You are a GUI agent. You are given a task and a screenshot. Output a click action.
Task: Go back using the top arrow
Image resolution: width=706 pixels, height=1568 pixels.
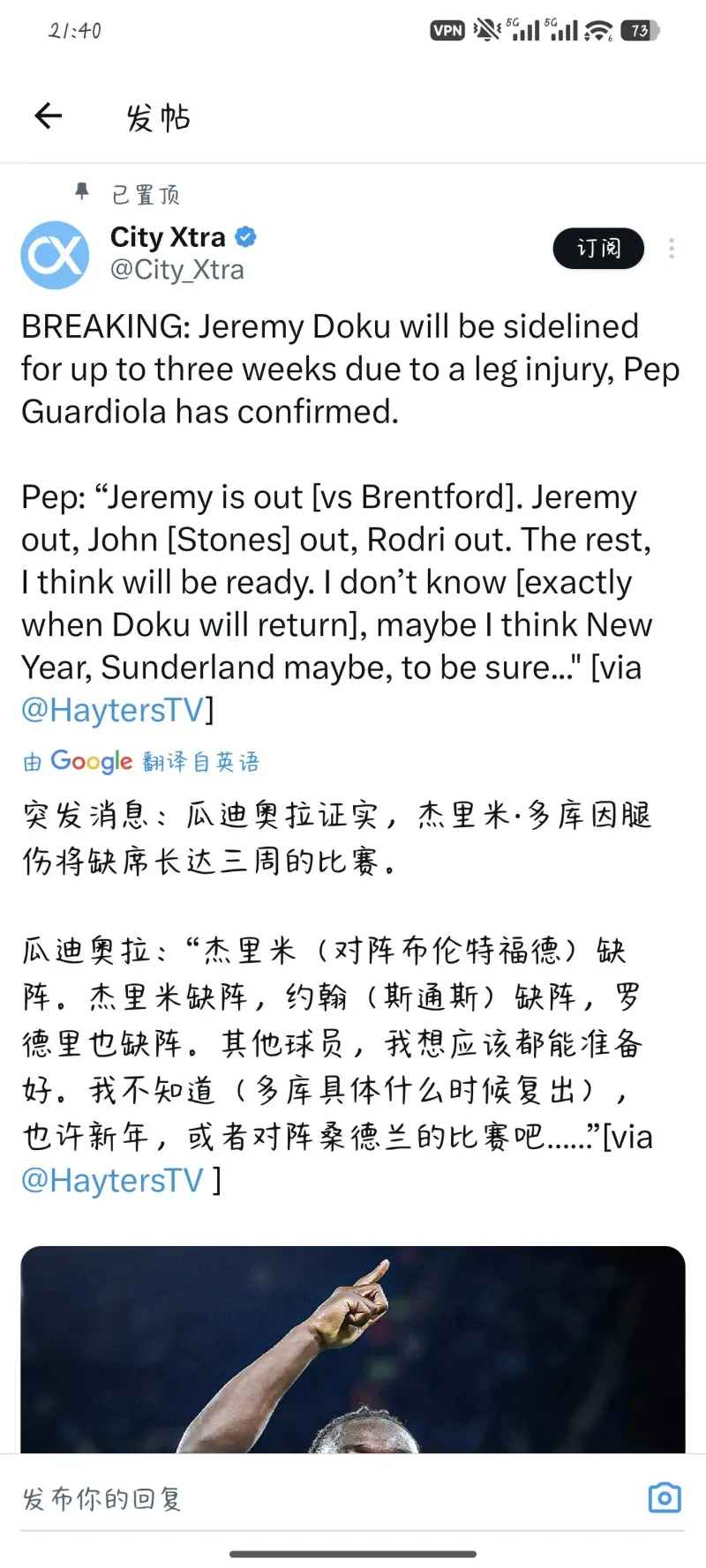coord(49,116)
